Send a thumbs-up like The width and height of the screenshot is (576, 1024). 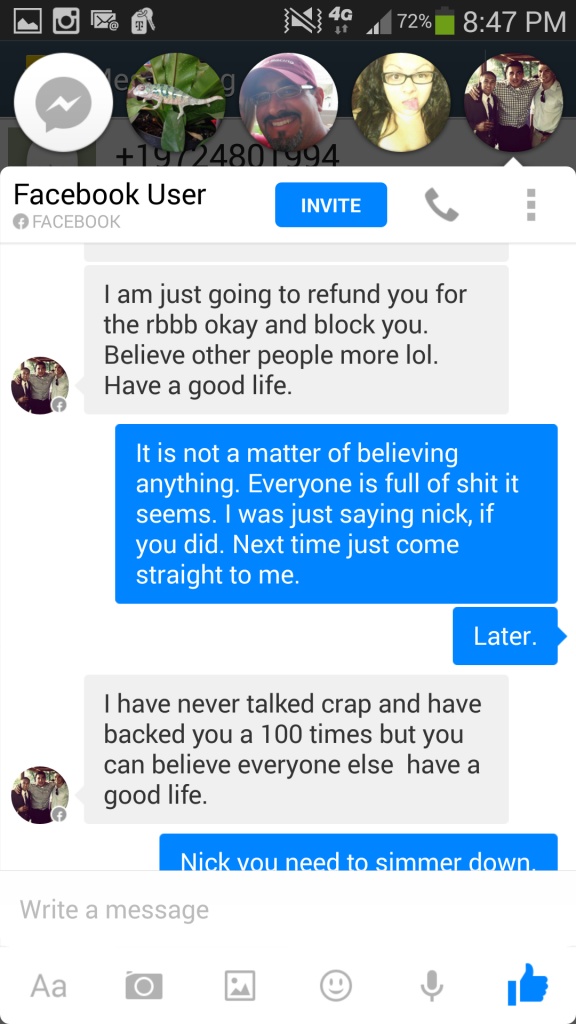[528, 984]
